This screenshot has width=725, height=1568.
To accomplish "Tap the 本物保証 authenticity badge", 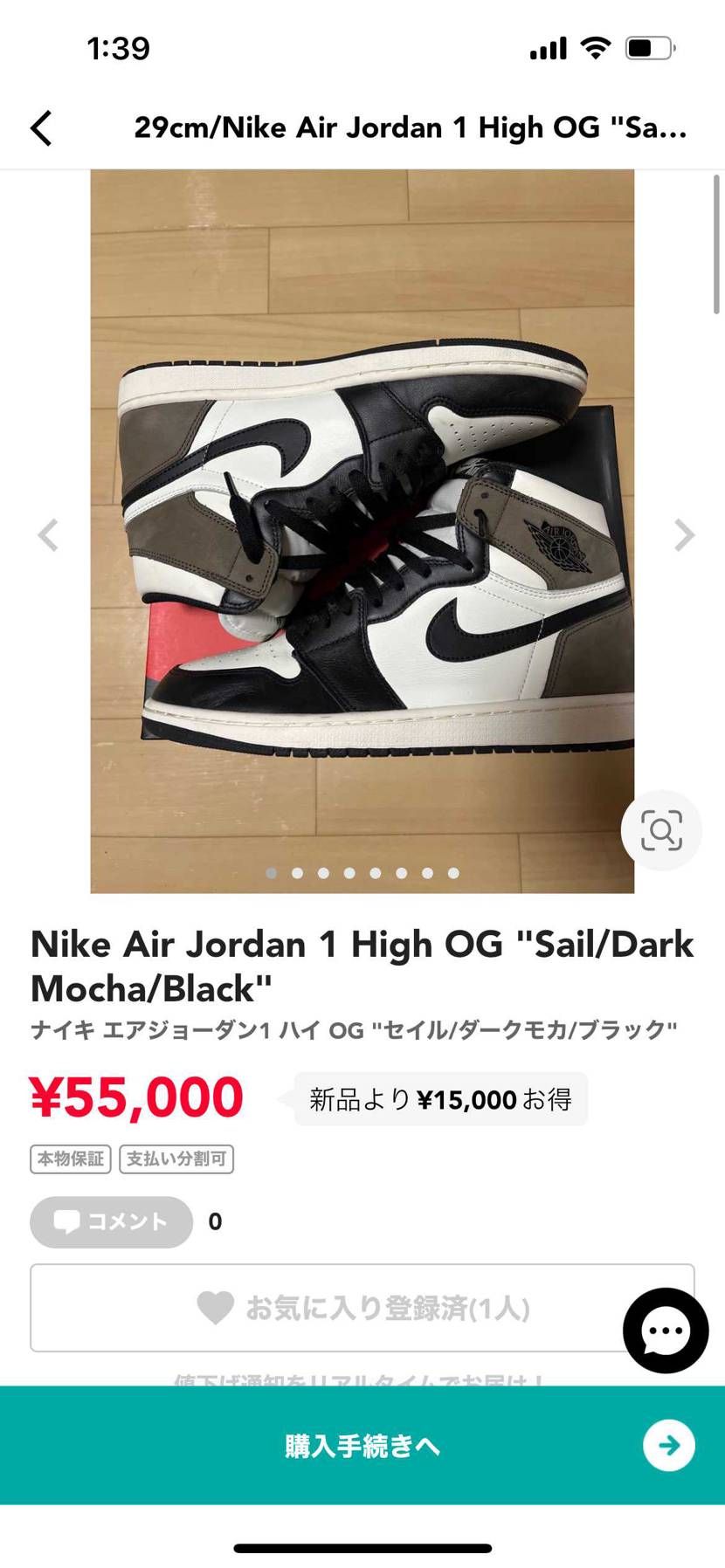I will [70, 1159].
